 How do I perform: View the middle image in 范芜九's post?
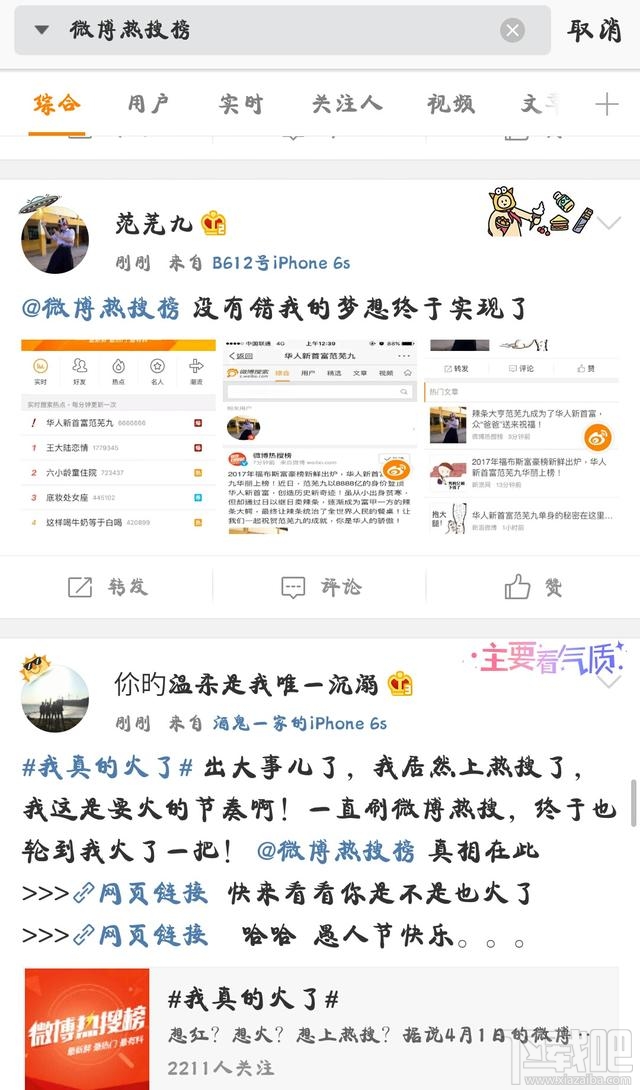pyautogui.click(x=320, y=436)
